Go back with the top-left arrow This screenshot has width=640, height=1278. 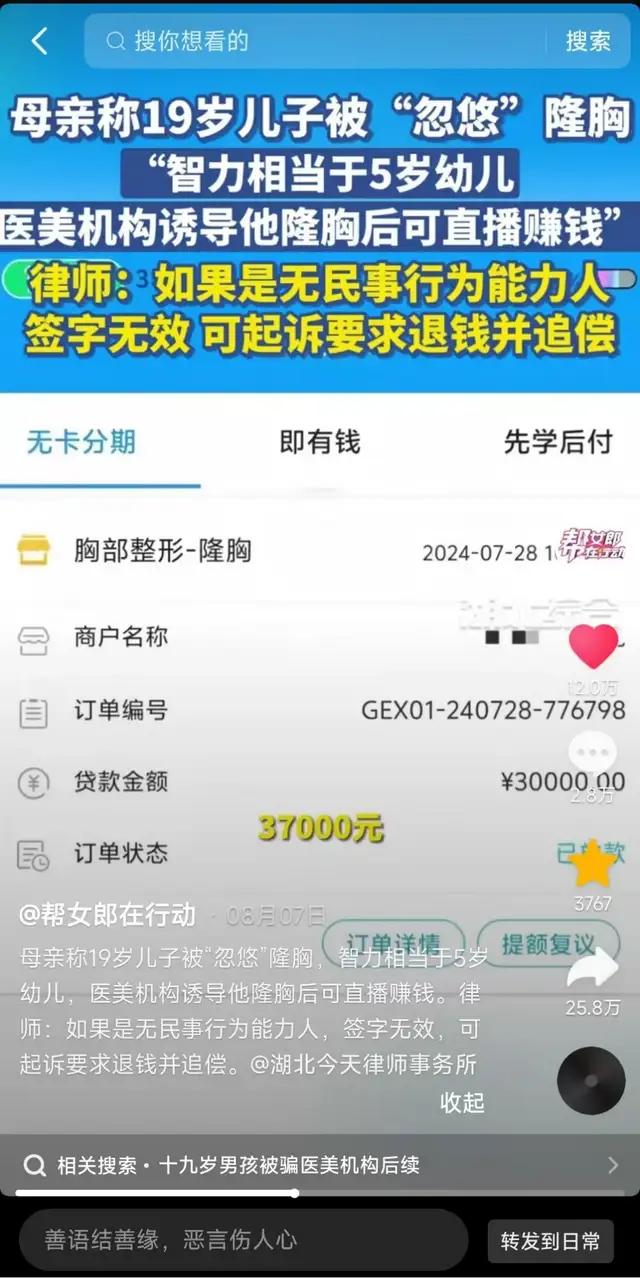pyautogui.click(x=39, y=41)
